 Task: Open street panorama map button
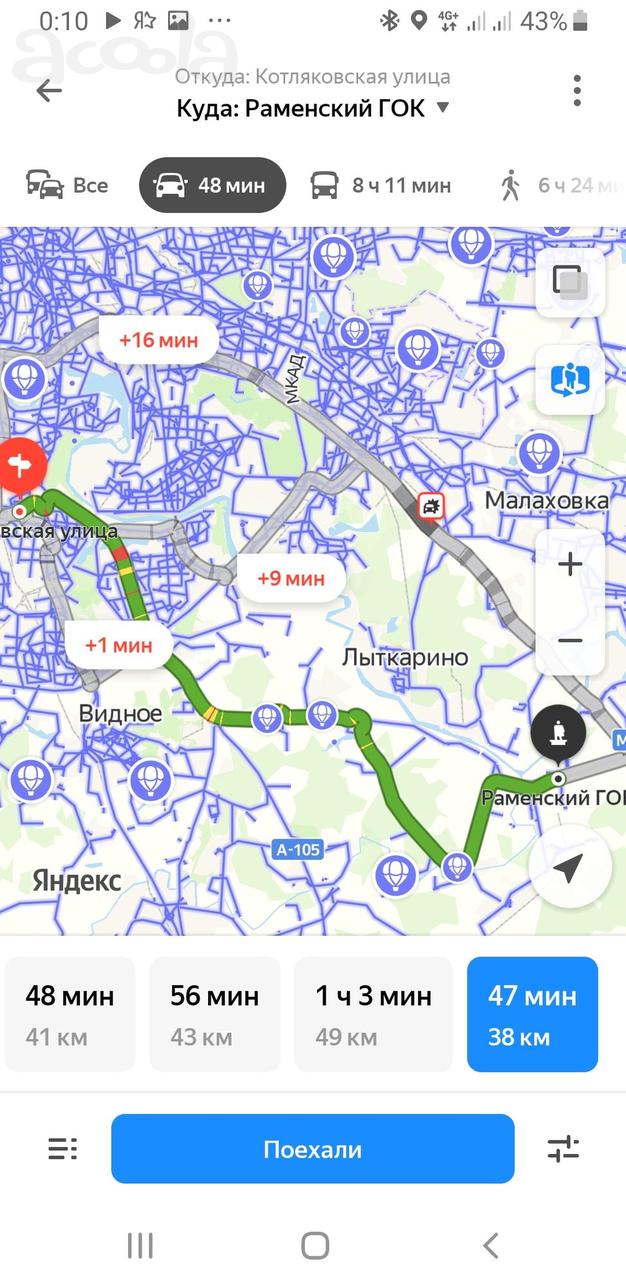coord(570,379)
